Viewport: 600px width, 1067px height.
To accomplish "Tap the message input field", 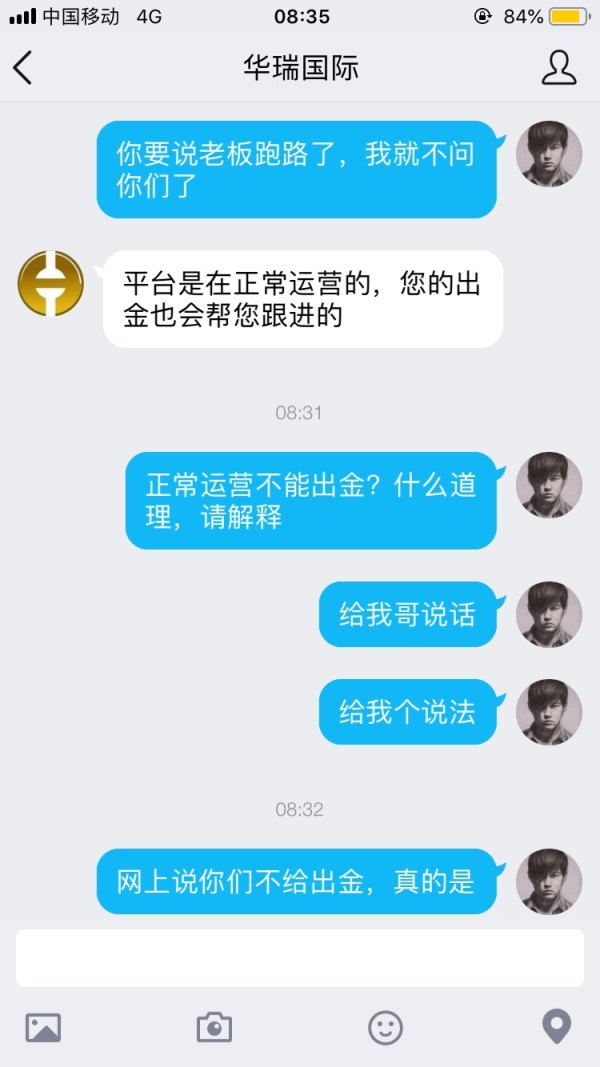I will (300, 958).
